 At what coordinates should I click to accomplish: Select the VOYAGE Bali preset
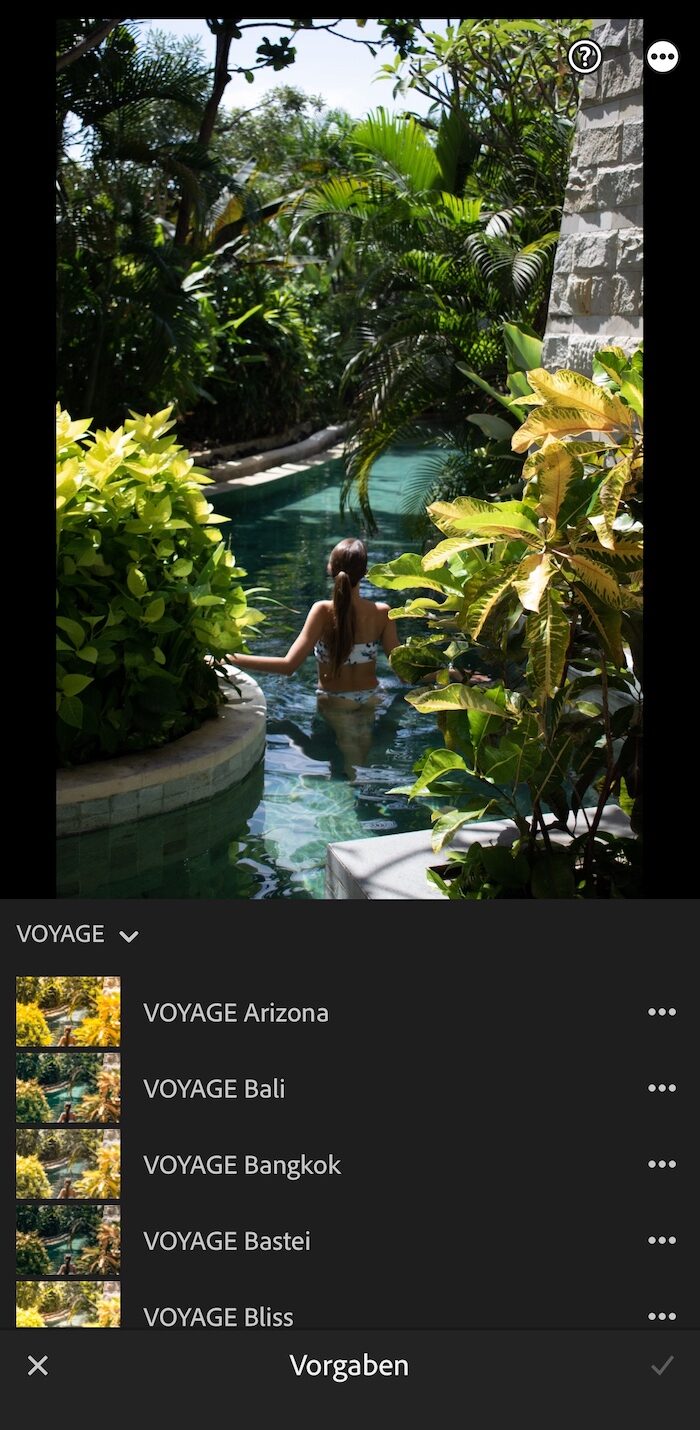point(214,1088)
